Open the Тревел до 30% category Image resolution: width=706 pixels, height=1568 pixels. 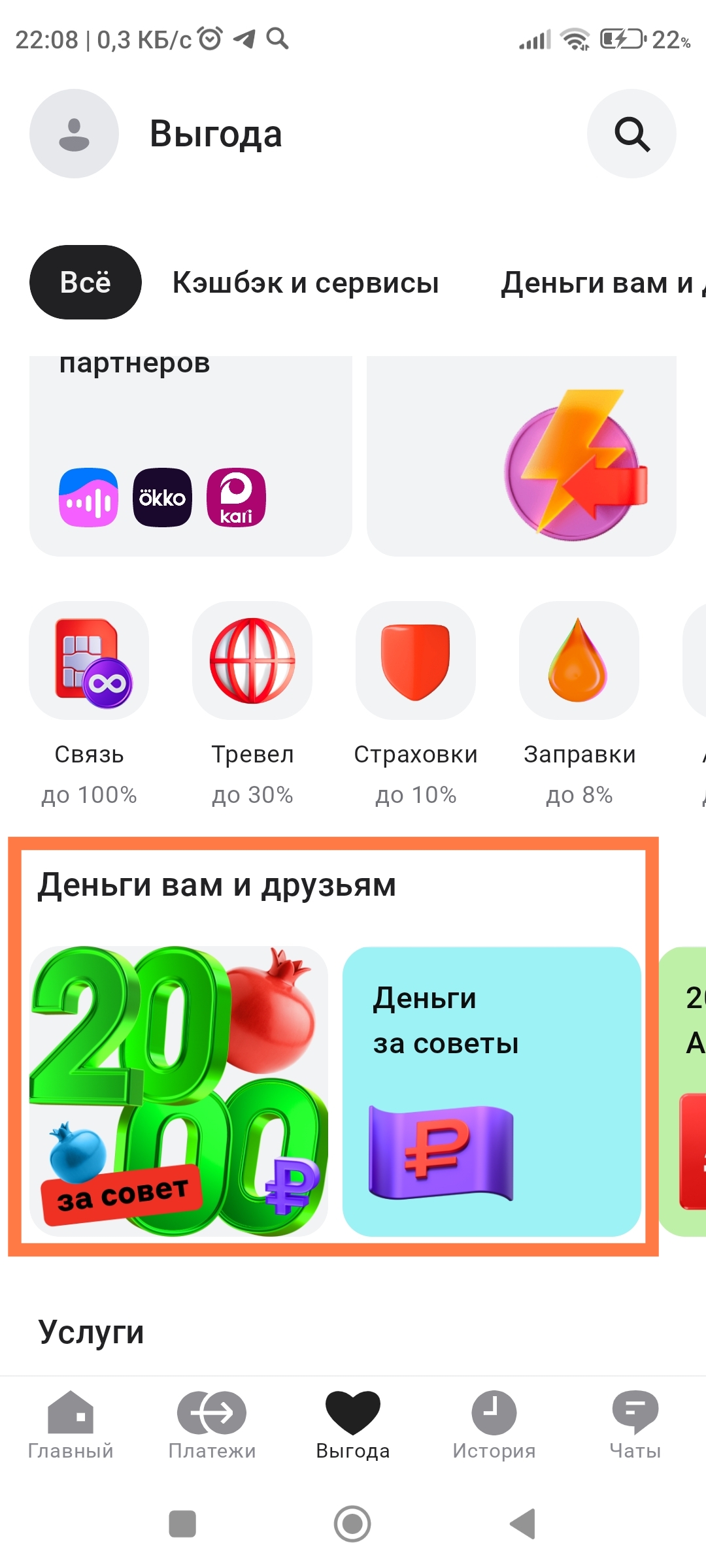pos(252,661)
